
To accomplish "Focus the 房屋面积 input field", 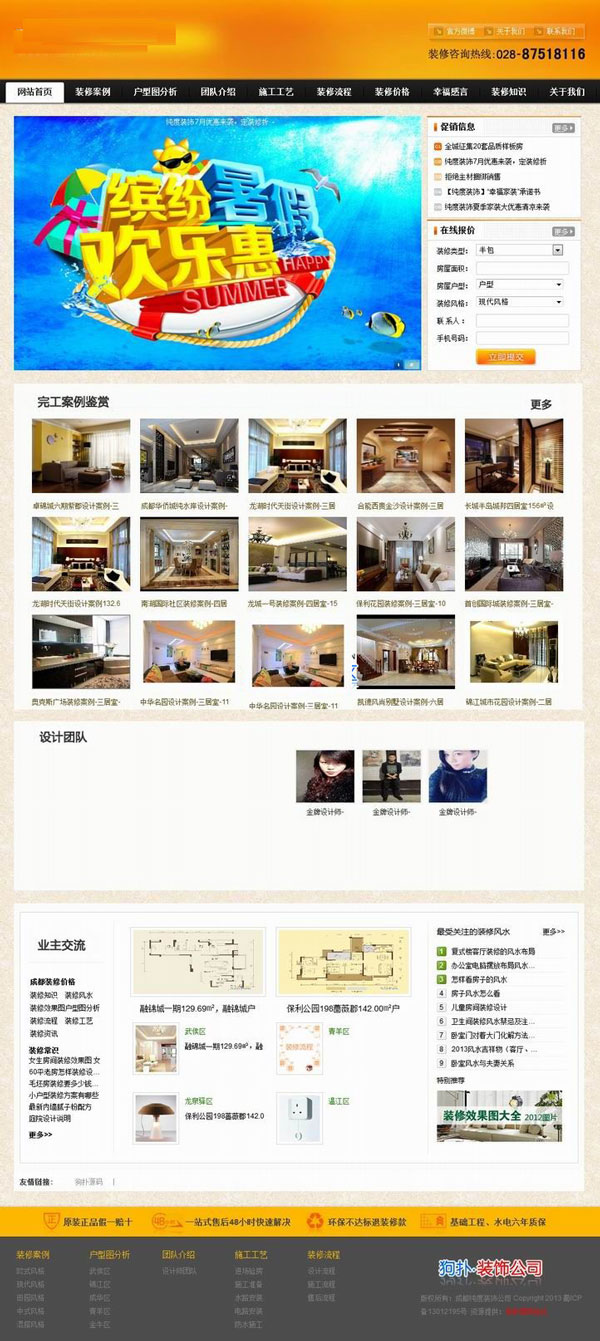I will click(x=522, y=268).
